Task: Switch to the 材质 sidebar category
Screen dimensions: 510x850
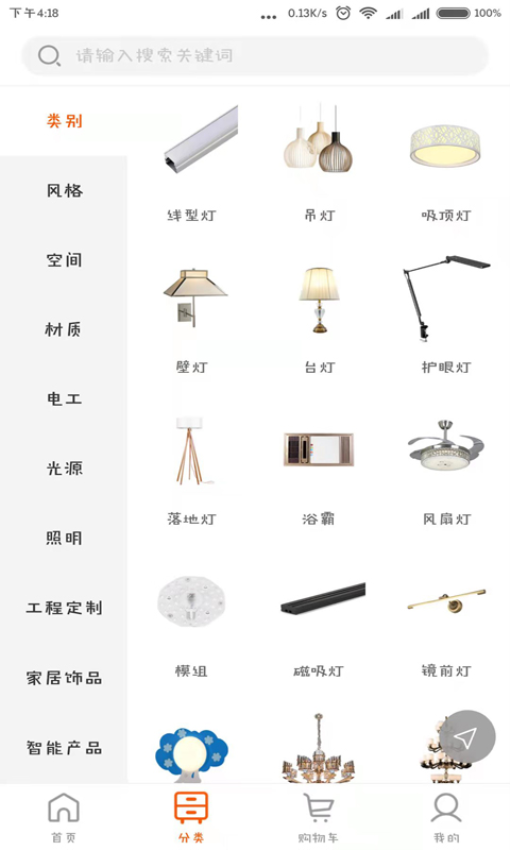Action: pyautogui.click(x=64, y=330)
